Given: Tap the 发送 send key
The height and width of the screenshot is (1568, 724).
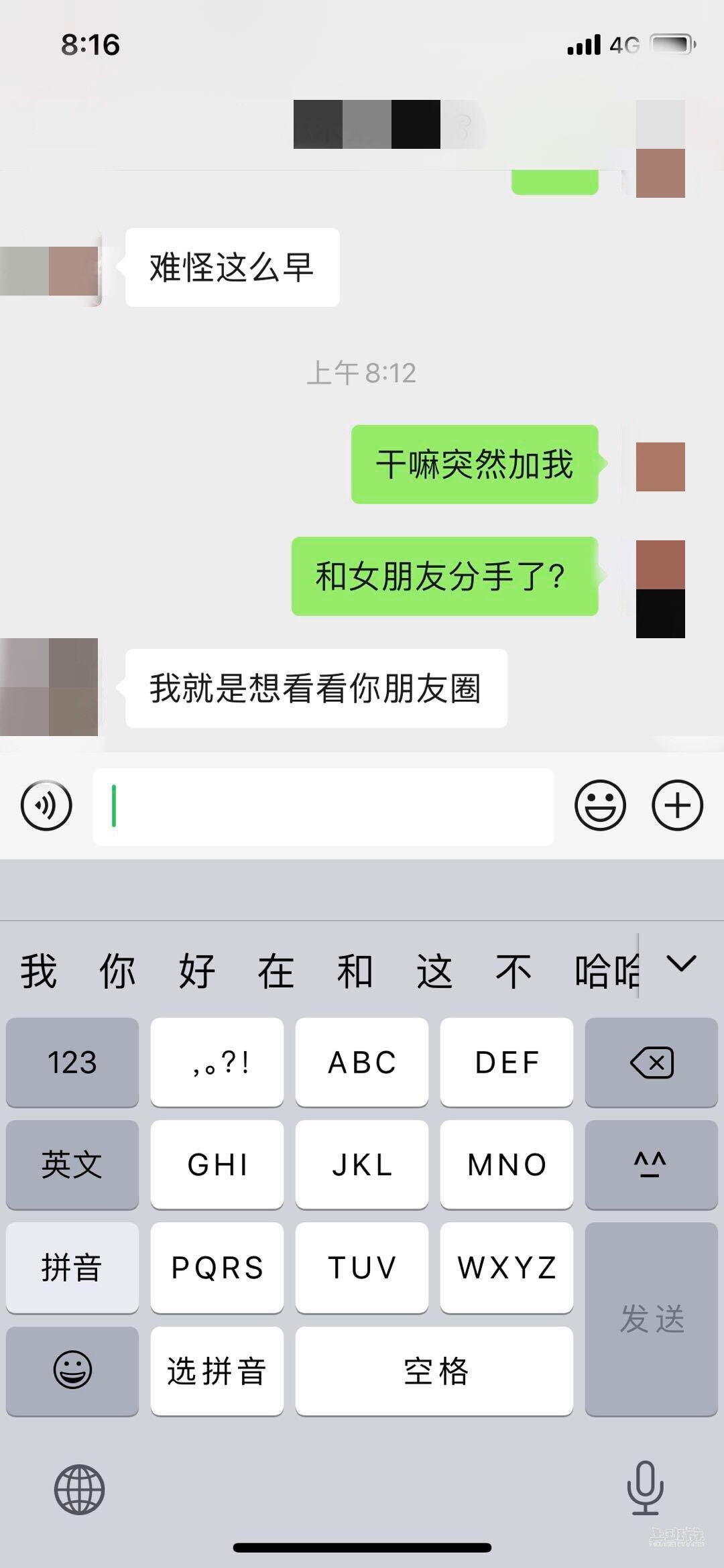Looking at the screenshot, I should point(651,1319).
